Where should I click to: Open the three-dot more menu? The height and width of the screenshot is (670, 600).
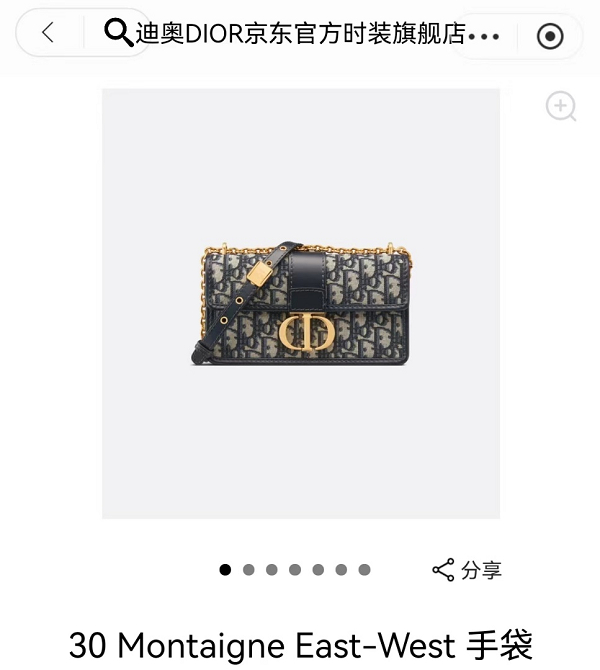(x=484, y=37)
